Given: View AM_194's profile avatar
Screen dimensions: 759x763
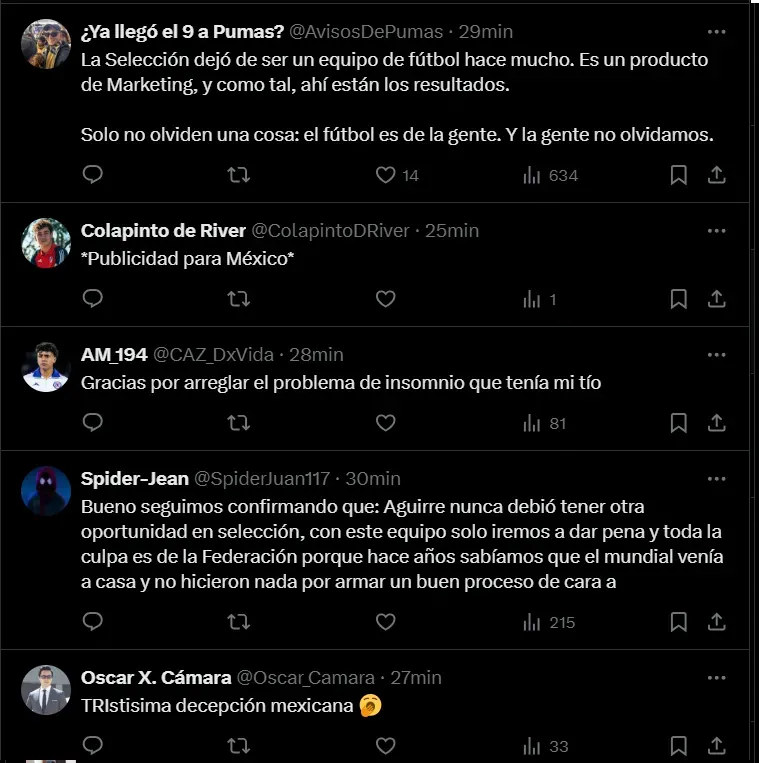Looking at the screenshot, I should (x=46, y=367).
